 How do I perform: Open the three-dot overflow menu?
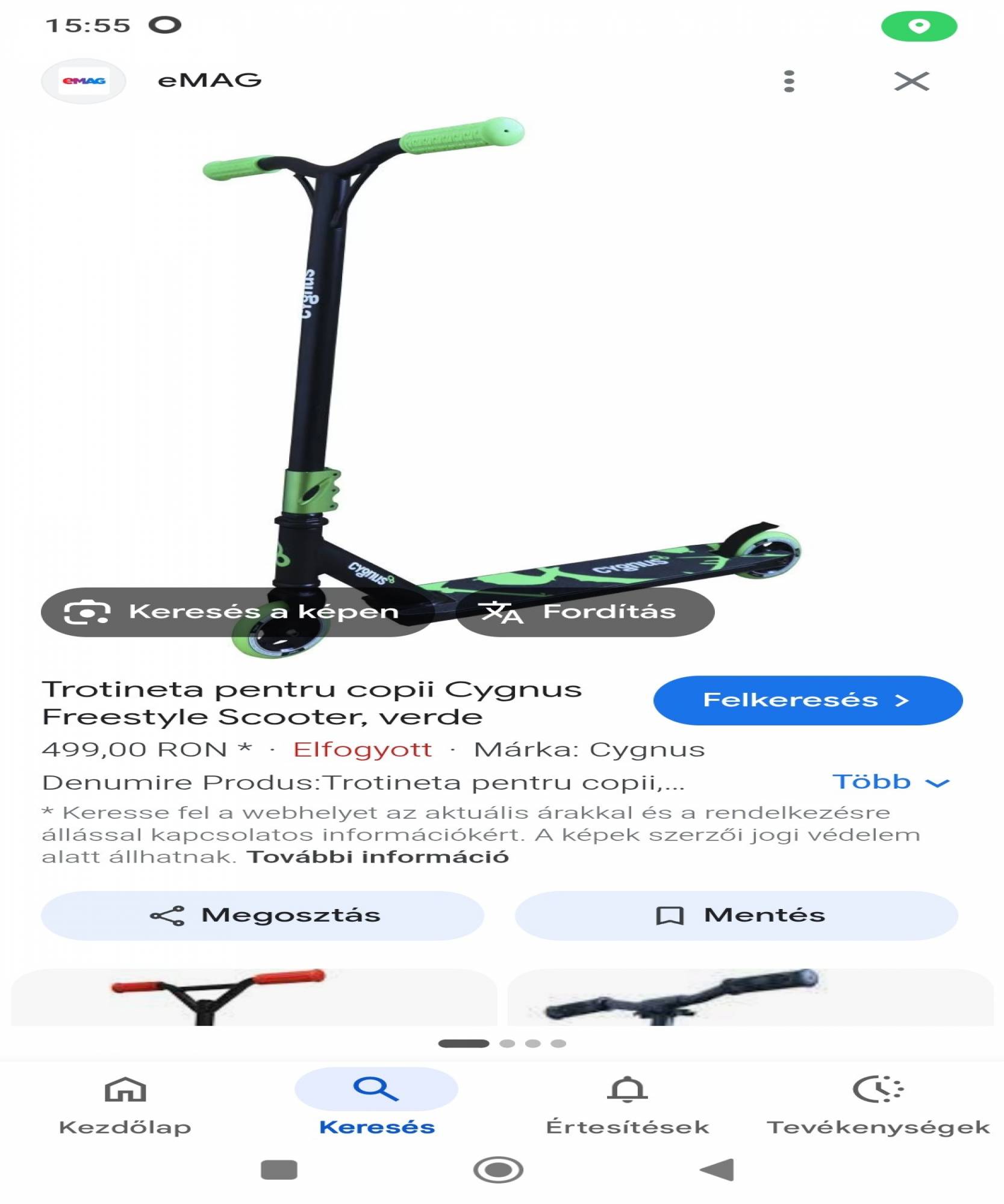pos(788,81)
